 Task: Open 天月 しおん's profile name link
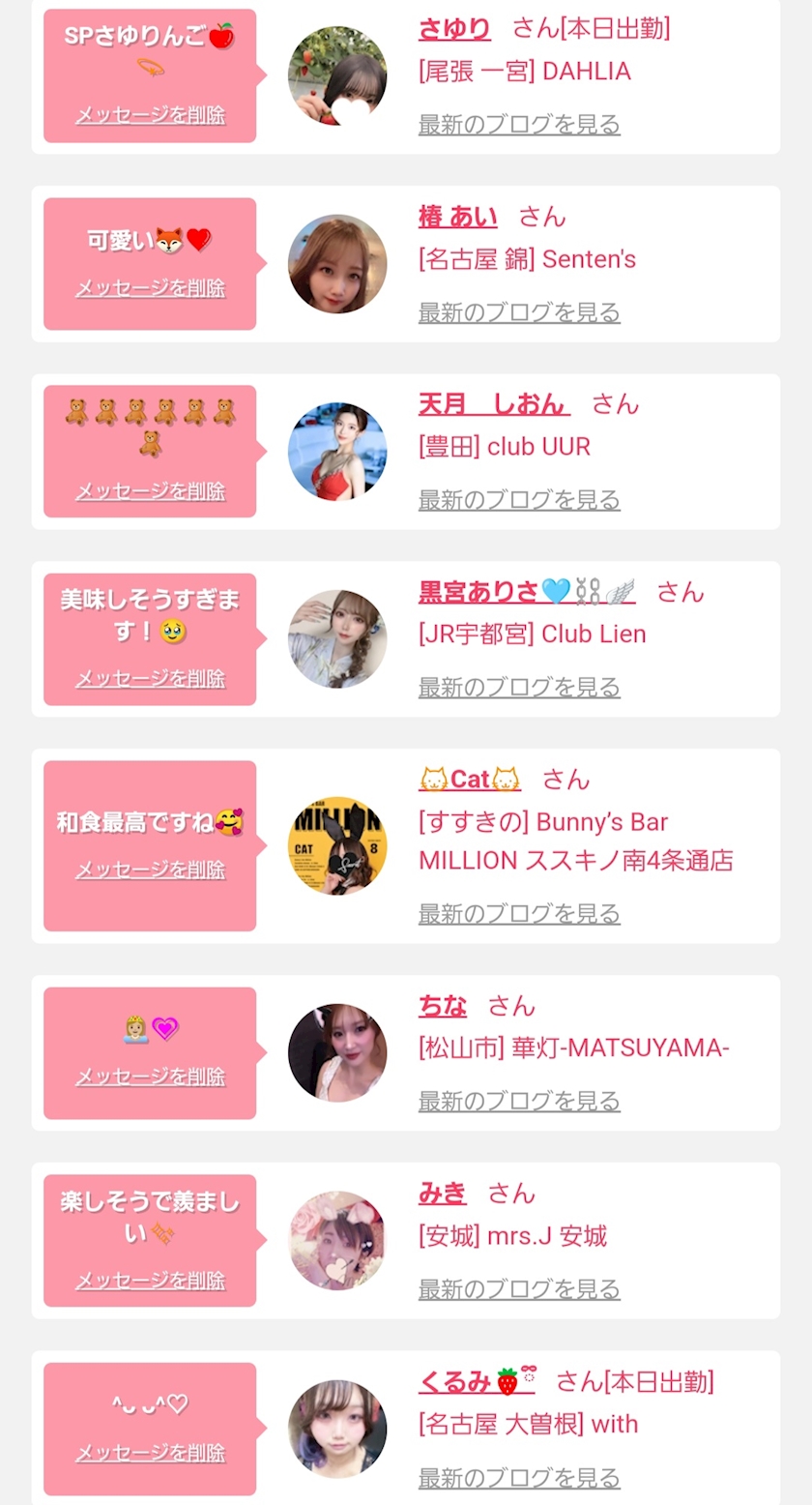(x=493, y=403)
